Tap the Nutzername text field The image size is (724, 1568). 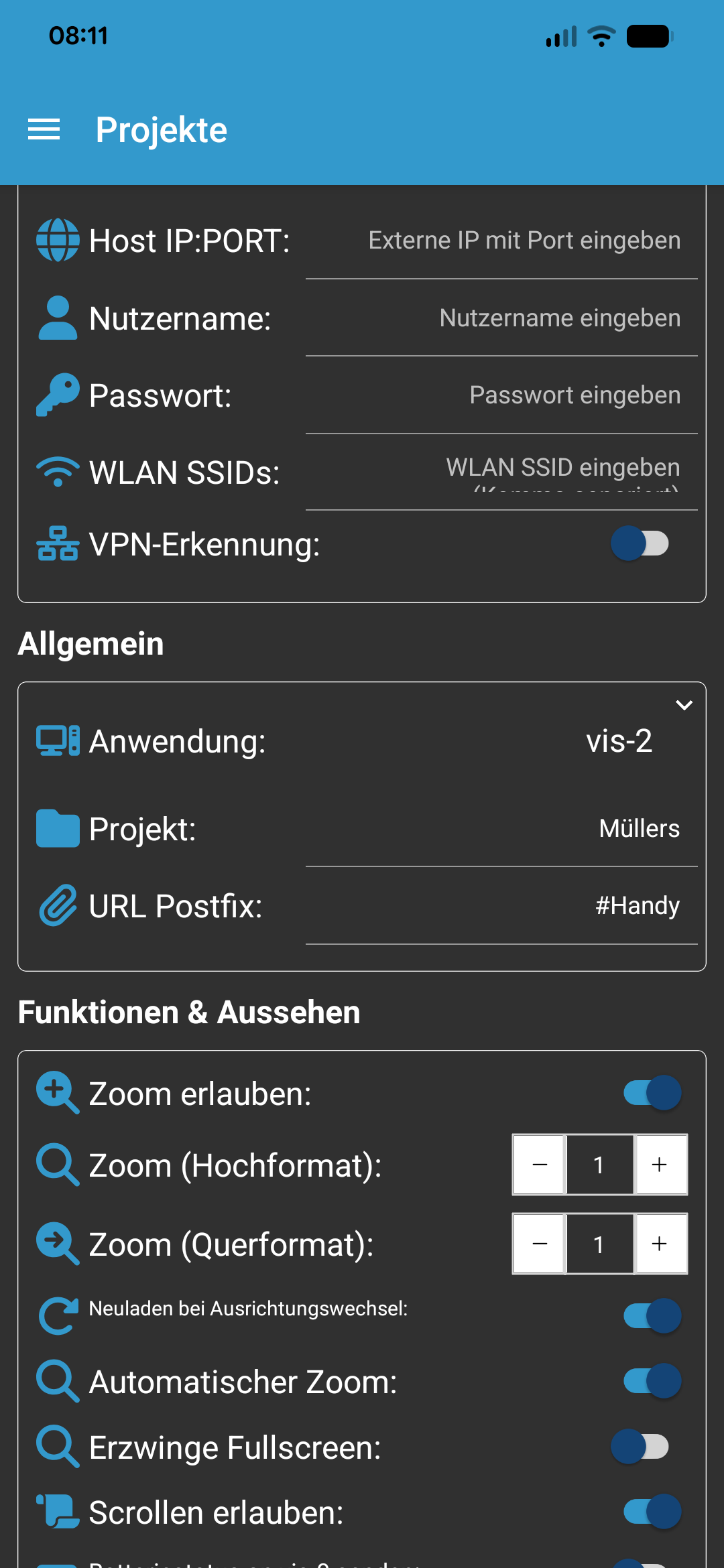tap(501, 318)
